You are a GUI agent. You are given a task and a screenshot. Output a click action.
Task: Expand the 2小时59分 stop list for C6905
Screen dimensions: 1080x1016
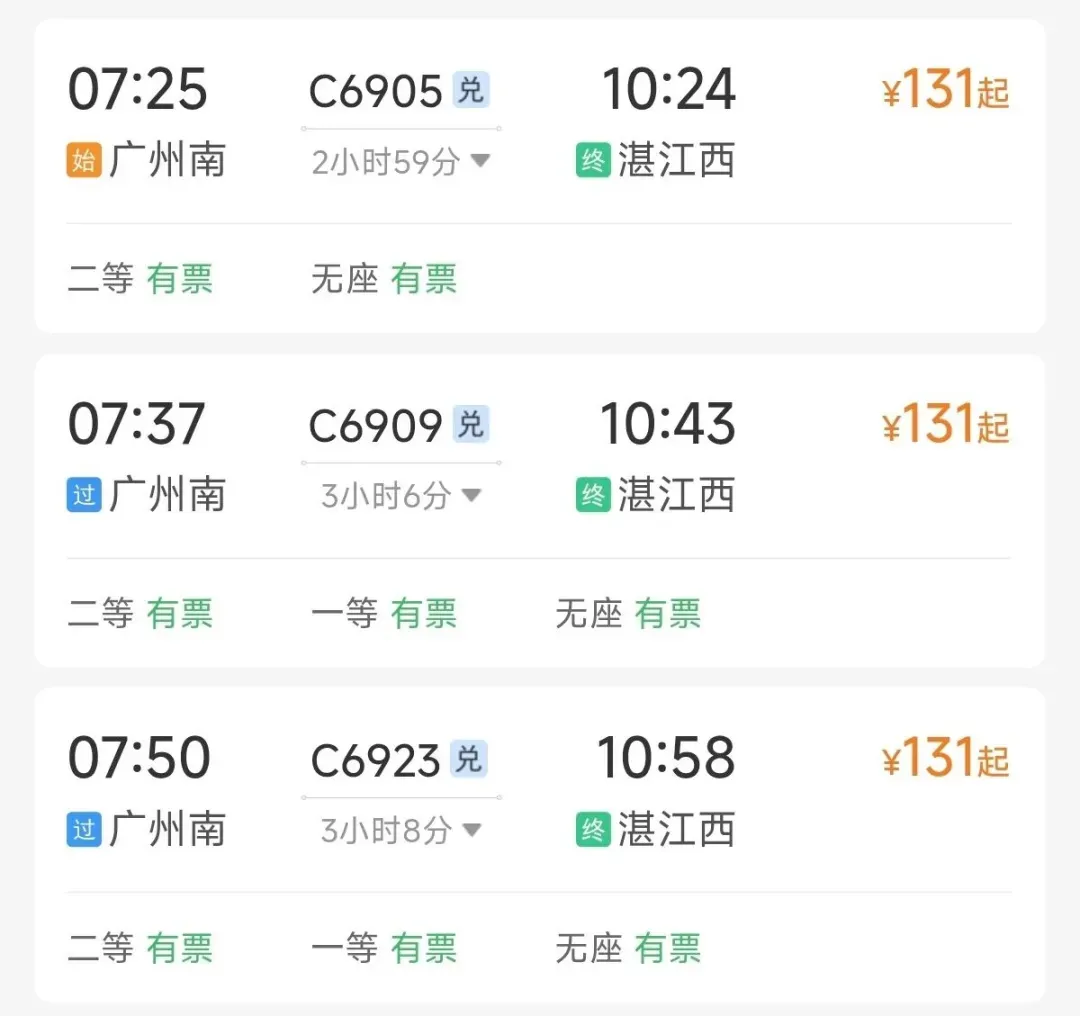click(401, 161)
